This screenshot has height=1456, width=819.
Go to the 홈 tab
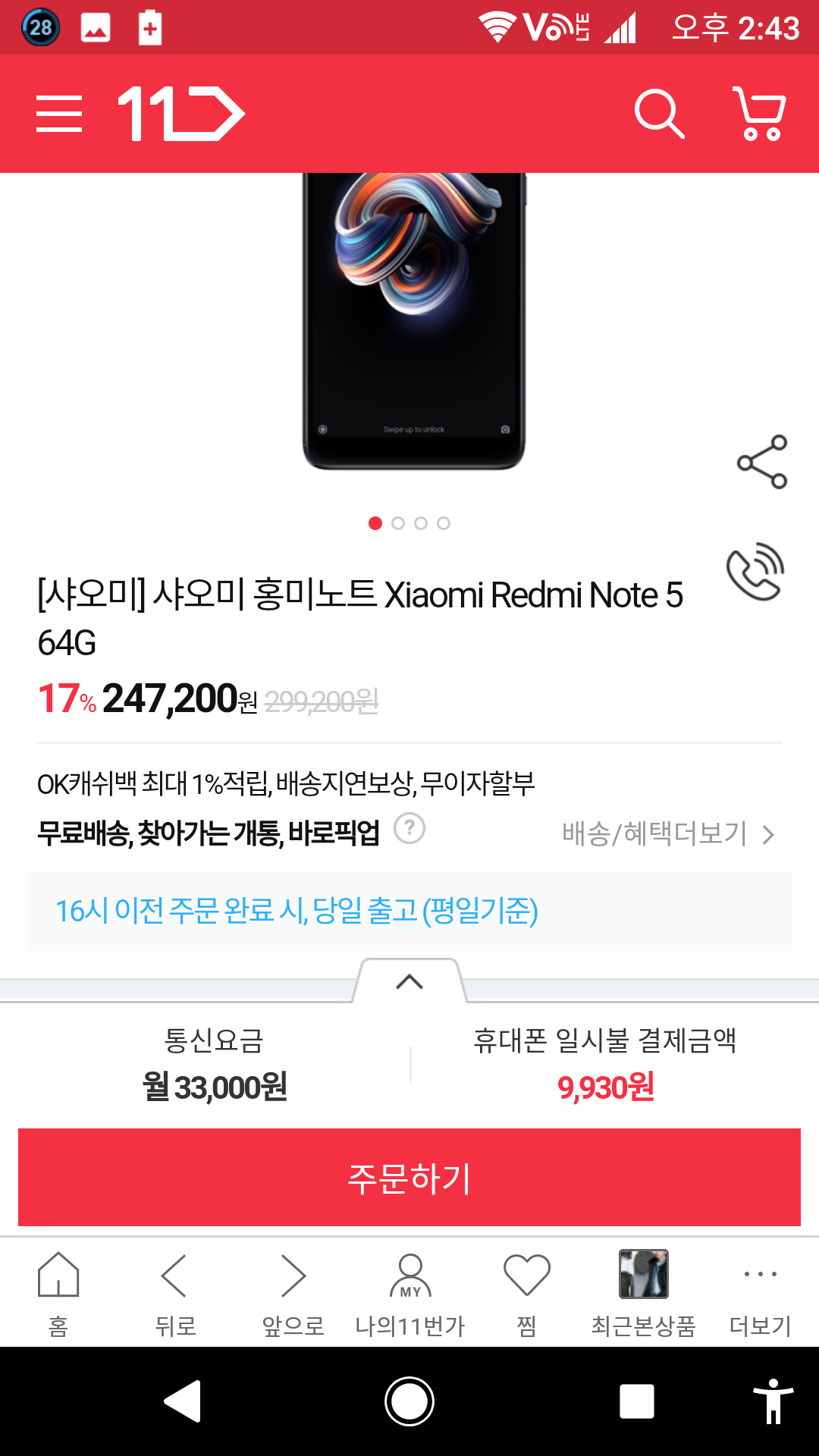pyautogui.click(x=58, y=1293)
